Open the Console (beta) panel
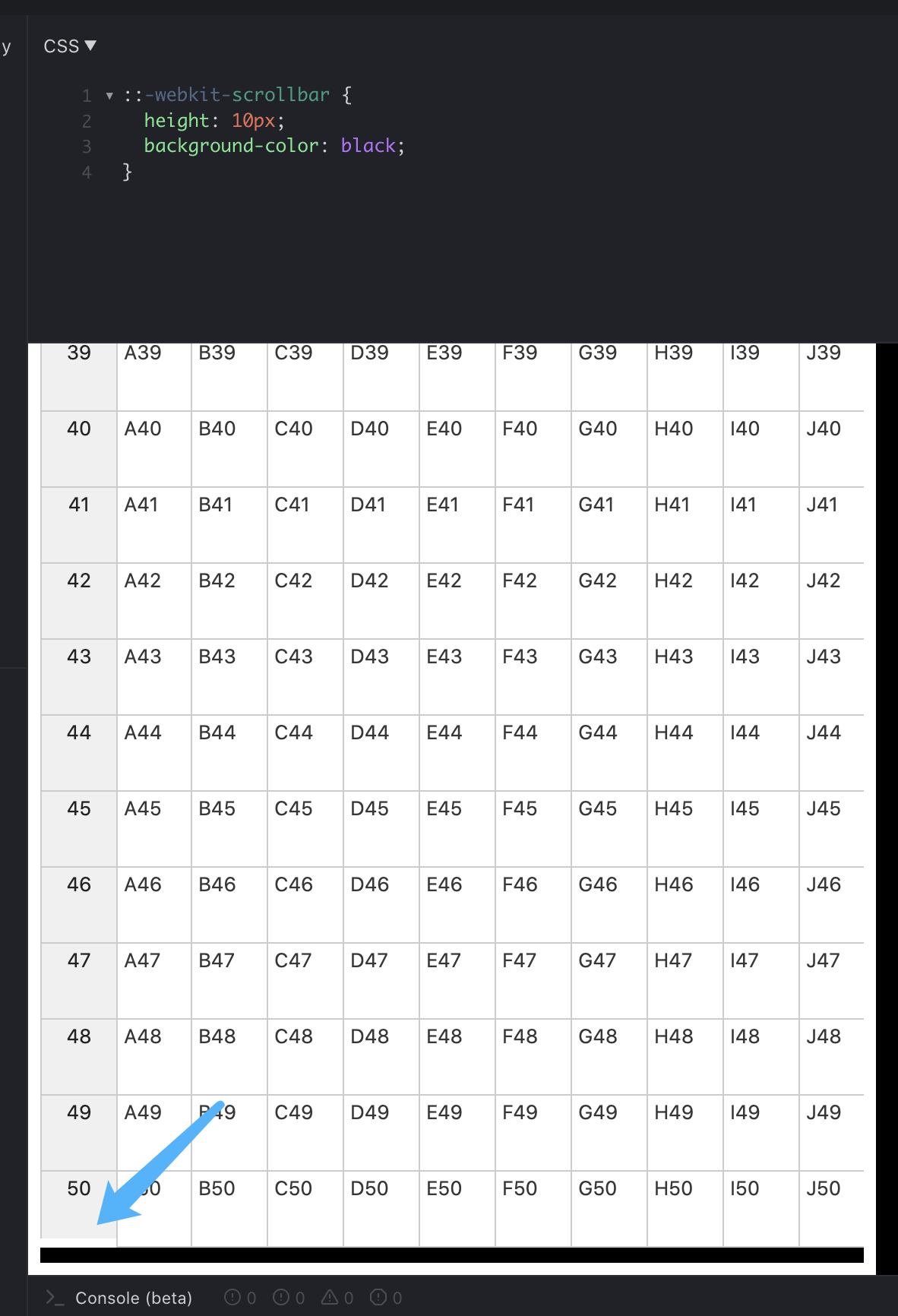Image resolution: width=898 pixels, height=1316 pixels. (x=134, y=1298)
